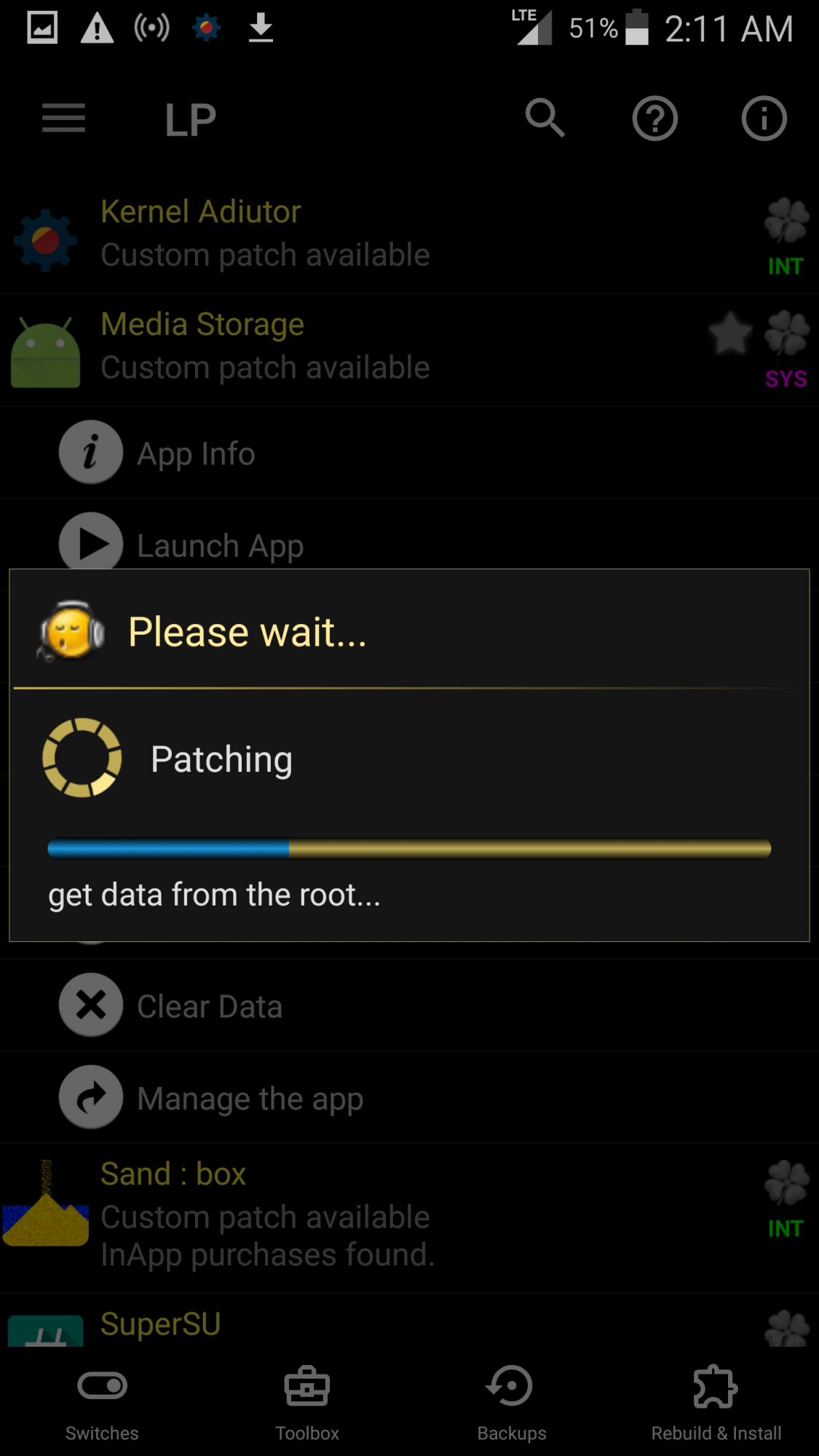Select the Kernel Adiutor app entry
The width and height of the screenshot is (819, 1456).
click(409, 237)
